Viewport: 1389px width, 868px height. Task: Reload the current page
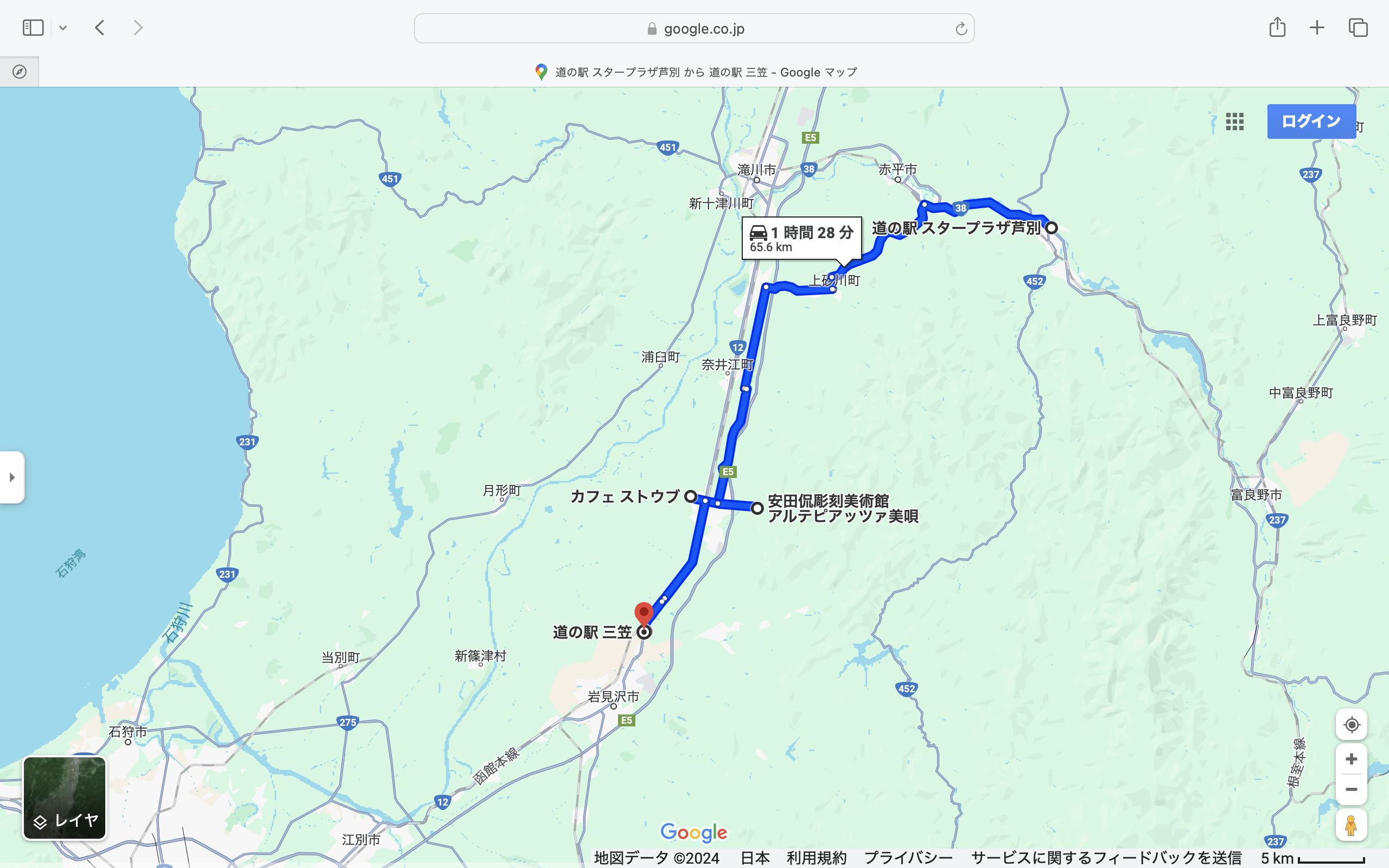click(x=961, y=29)
